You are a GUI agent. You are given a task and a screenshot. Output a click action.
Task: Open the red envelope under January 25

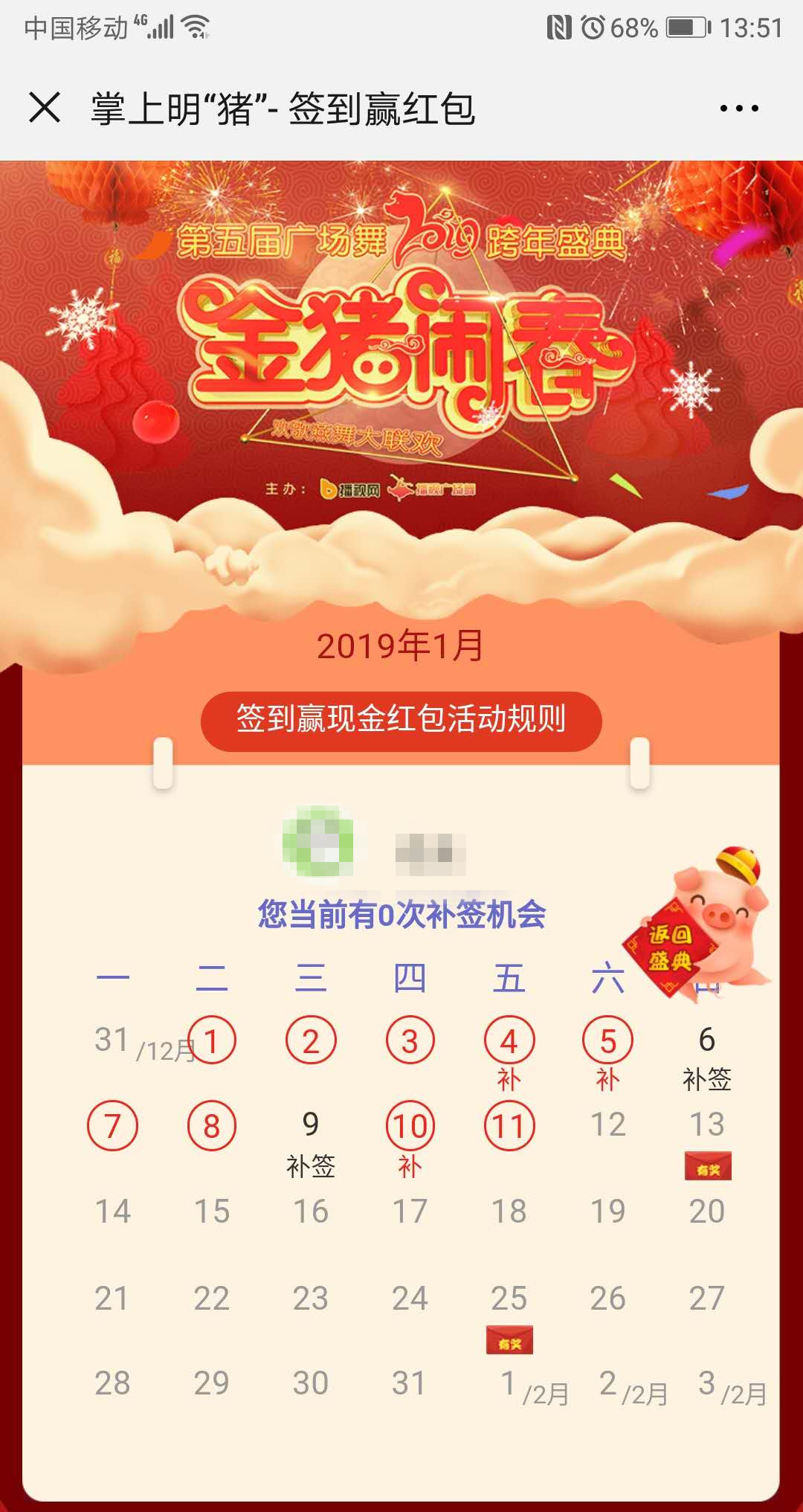[509, 1340]
